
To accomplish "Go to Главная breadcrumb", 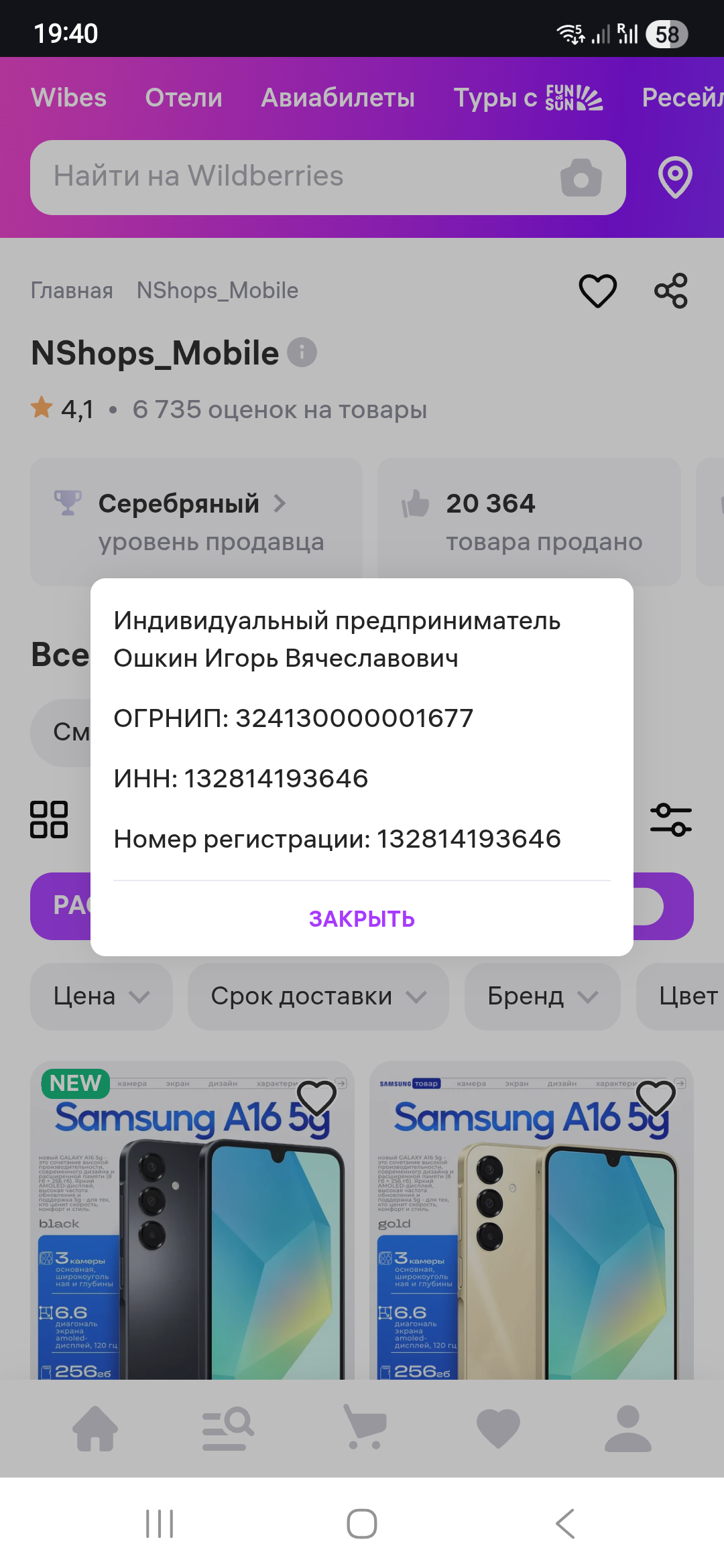I will coord(72,291).
